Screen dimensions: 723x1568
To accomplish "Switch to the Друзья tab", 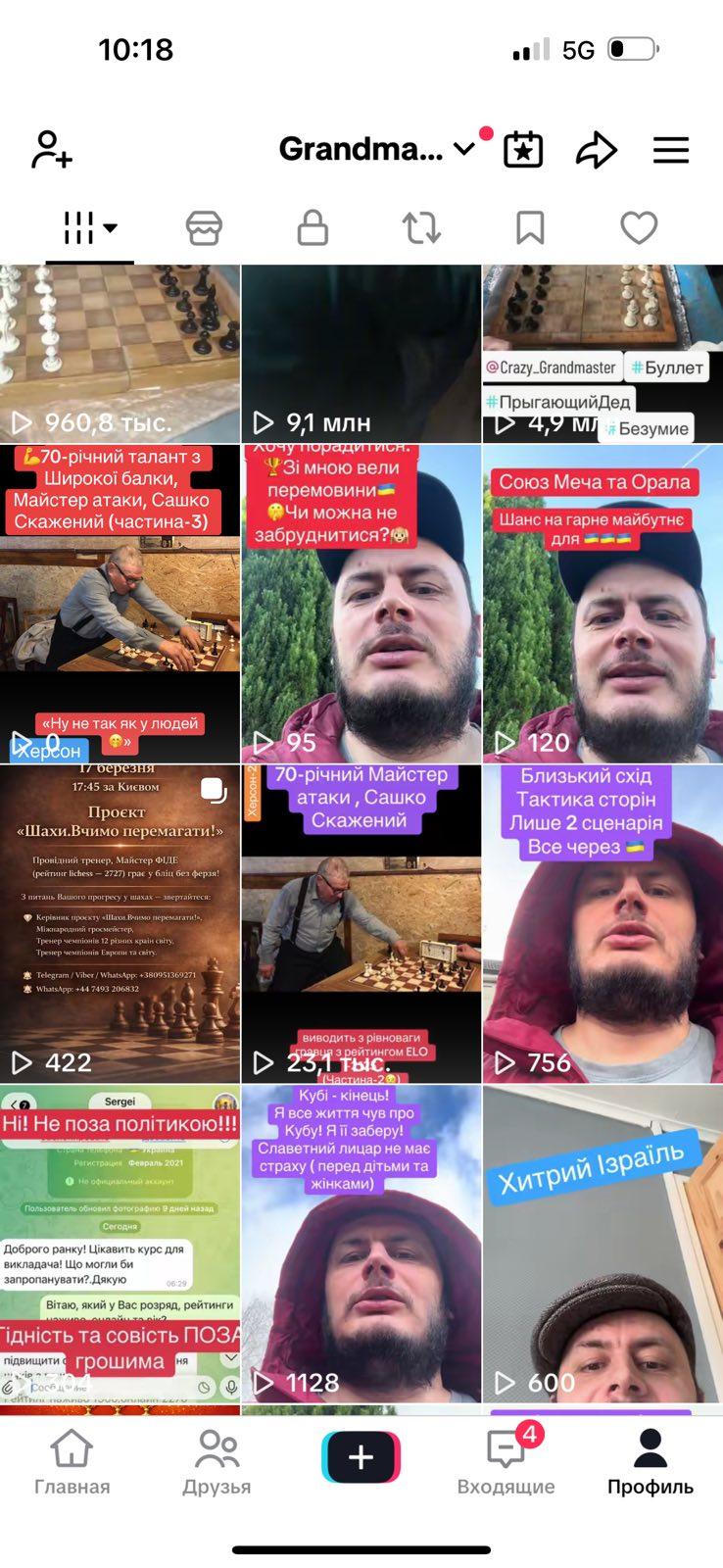I will pyautogui.click(x=217, y=1462).
